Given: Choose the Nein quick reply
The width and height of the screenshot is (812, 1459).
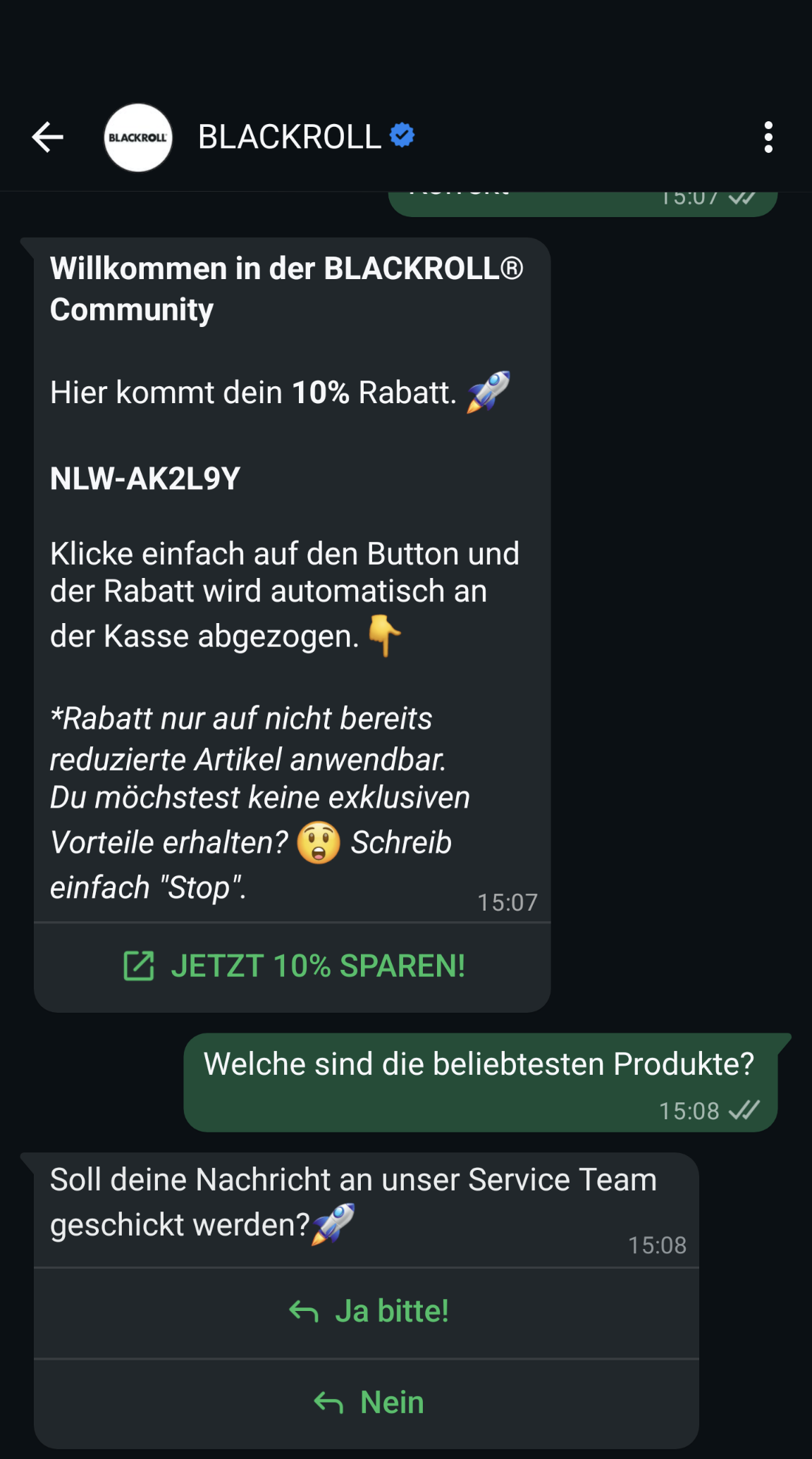Looking at the screenshot, I should click(368, 1403).
